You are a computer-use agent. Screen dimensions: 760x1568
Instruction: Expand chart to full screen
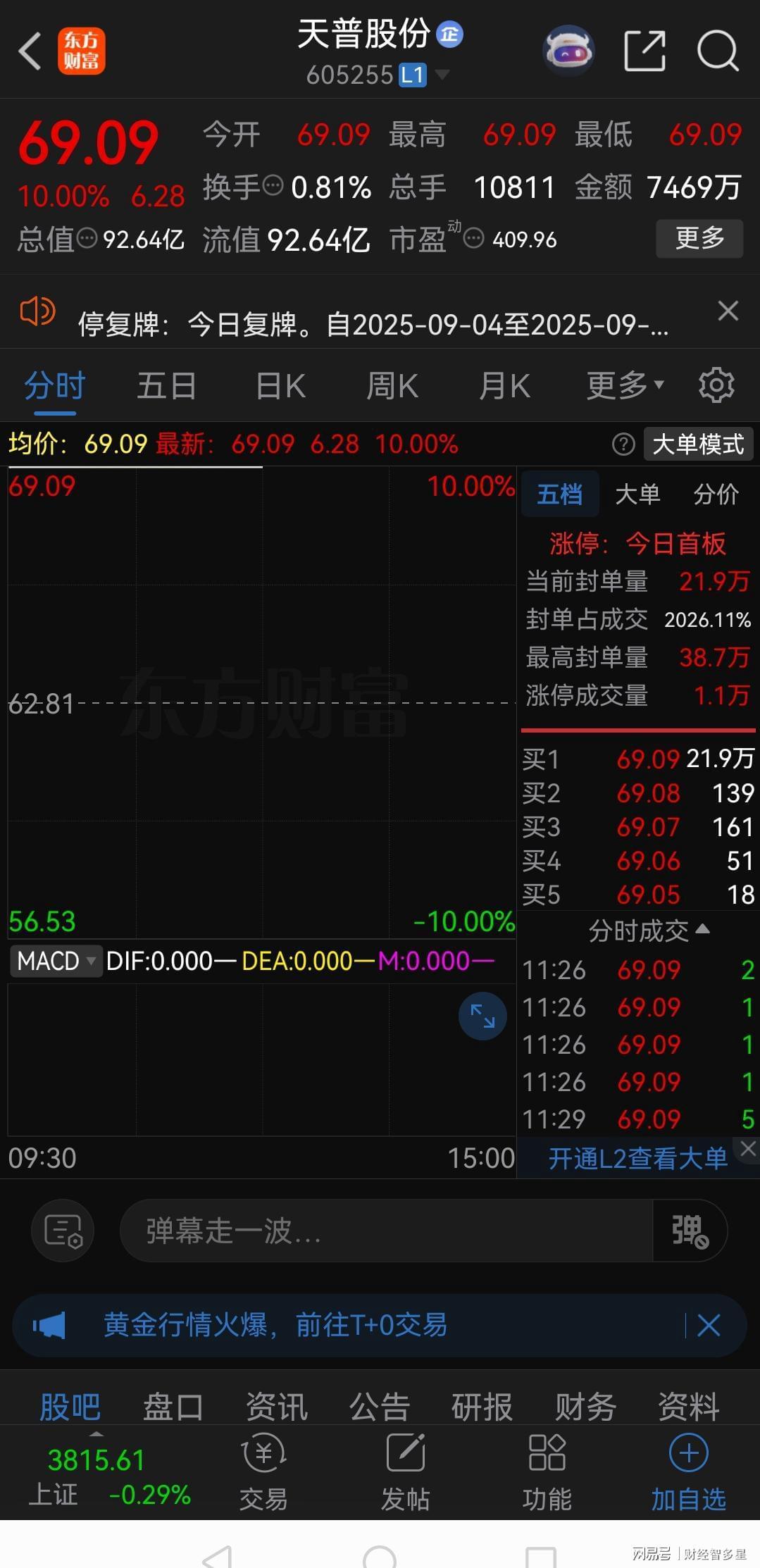pyautogui.click(x=482, y=1016)
